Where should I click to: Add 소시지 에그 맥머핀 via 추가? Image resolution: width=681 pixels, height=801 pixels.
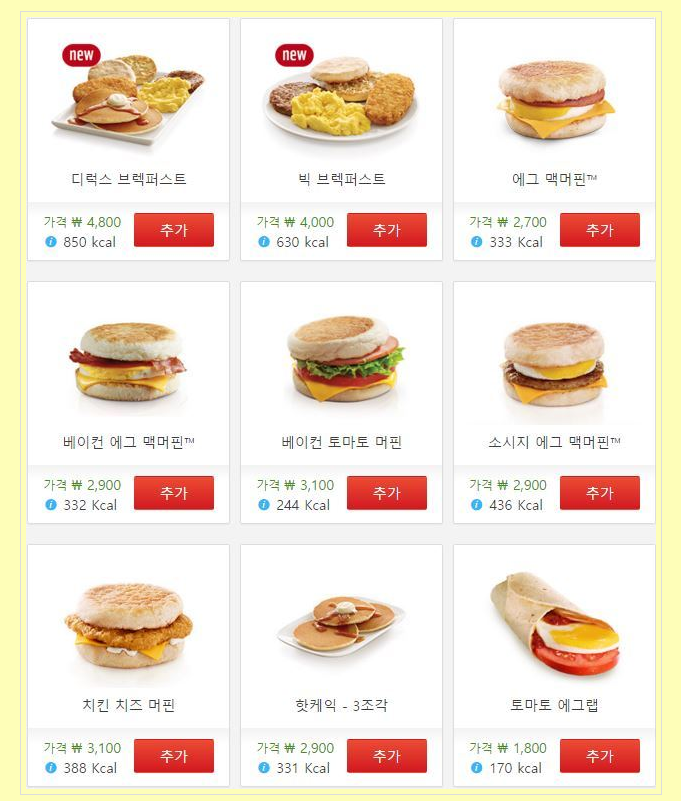click(x=599, y=493)
